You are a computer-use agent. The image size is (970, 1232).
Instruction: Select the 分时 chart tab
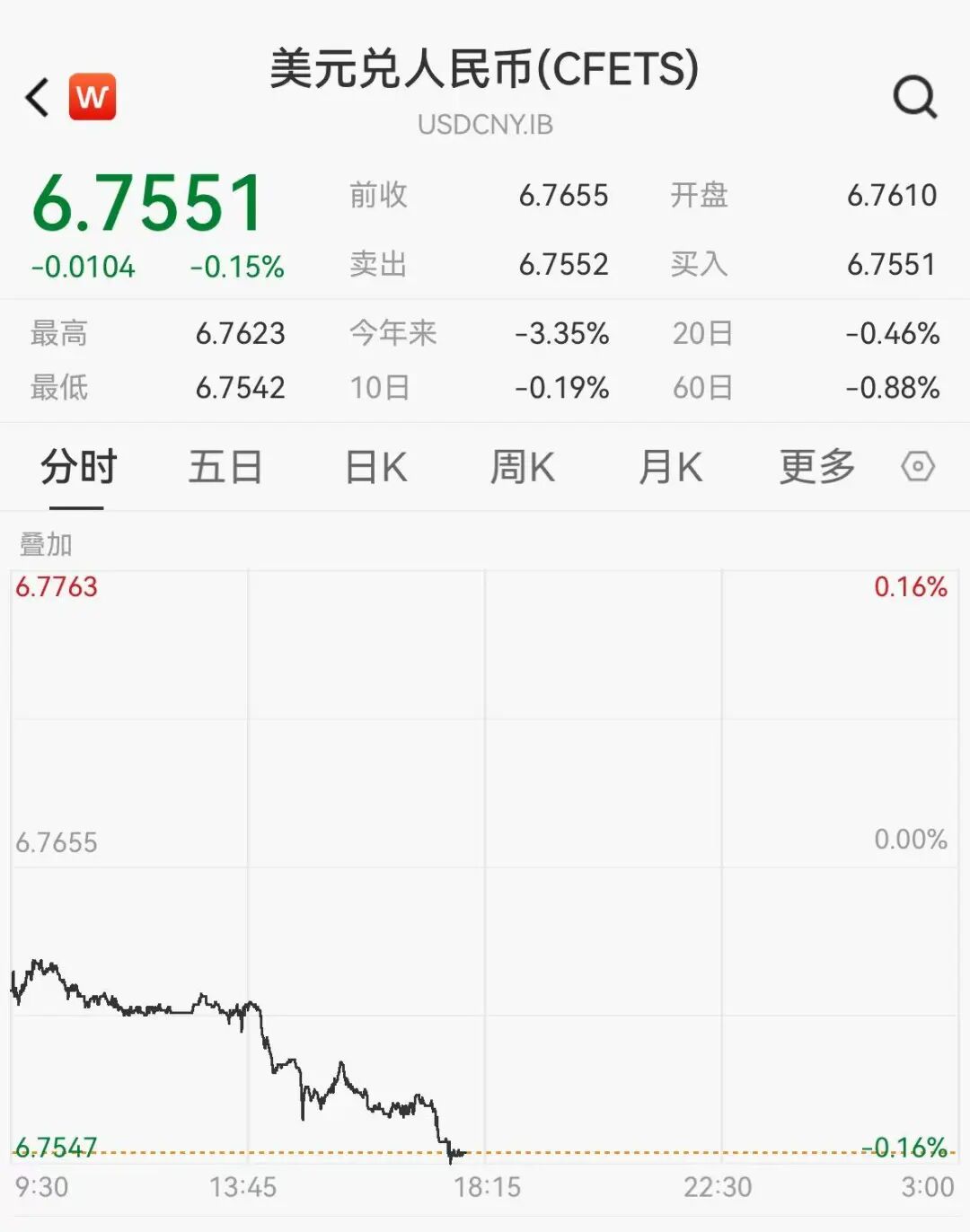pyautogui.click(x=78, y=467)
